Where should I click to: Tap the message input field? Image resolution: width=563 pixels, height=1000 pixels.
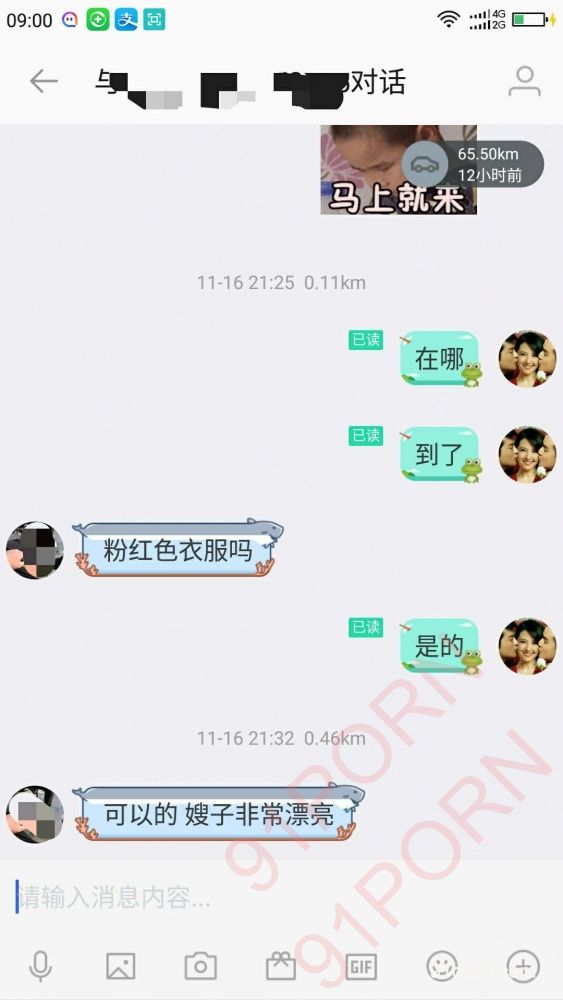pyautogui.click(x=281, y=897)
